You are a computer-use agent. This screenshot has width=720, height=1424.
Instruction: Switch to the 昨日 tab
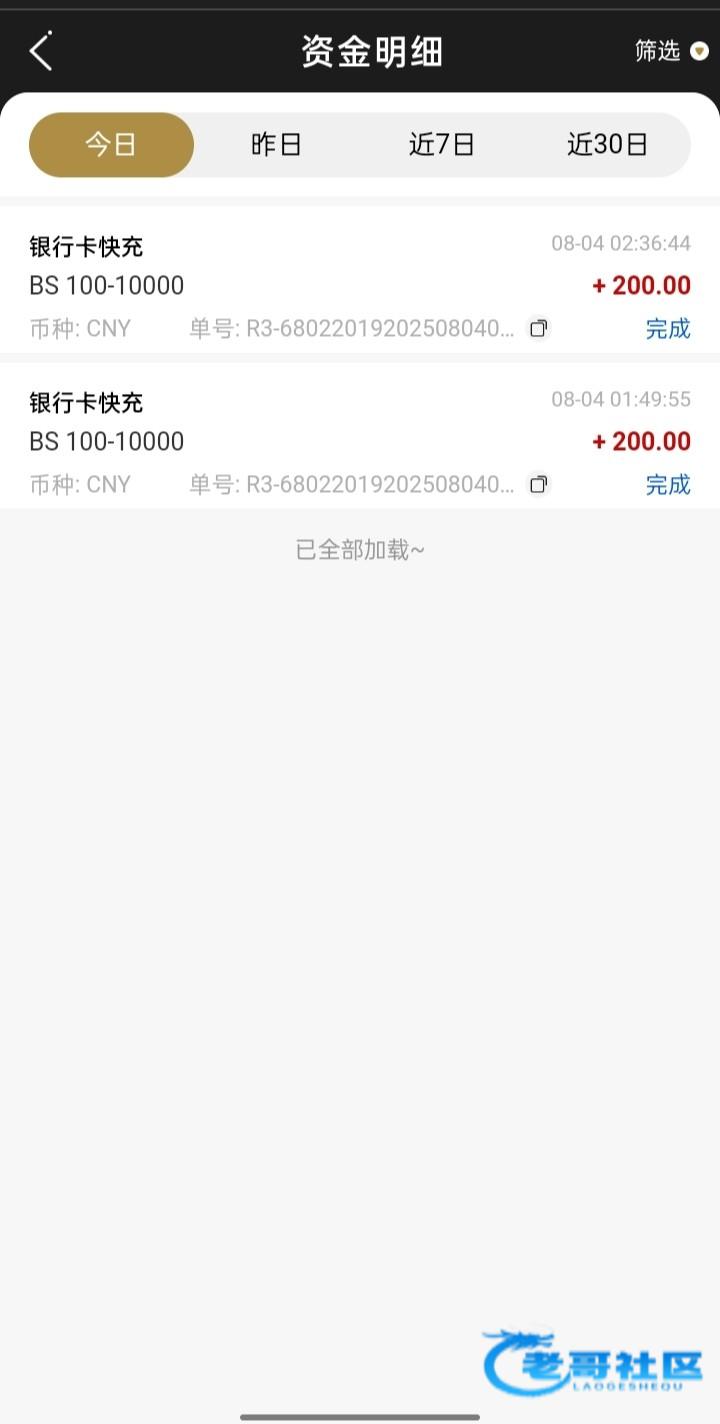[276, 145]
